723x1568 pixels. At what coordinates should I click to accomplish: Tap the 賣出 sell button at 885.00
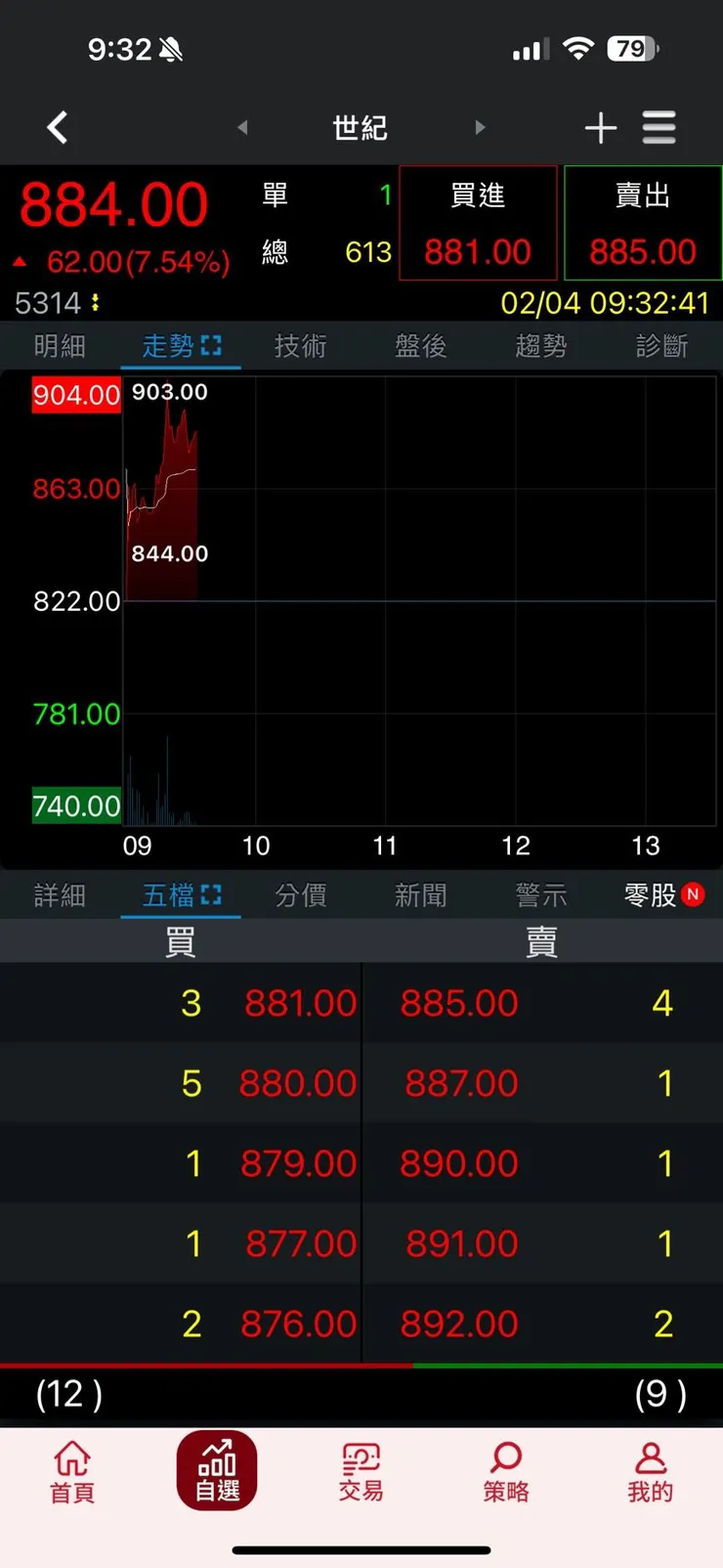[643, 224]
